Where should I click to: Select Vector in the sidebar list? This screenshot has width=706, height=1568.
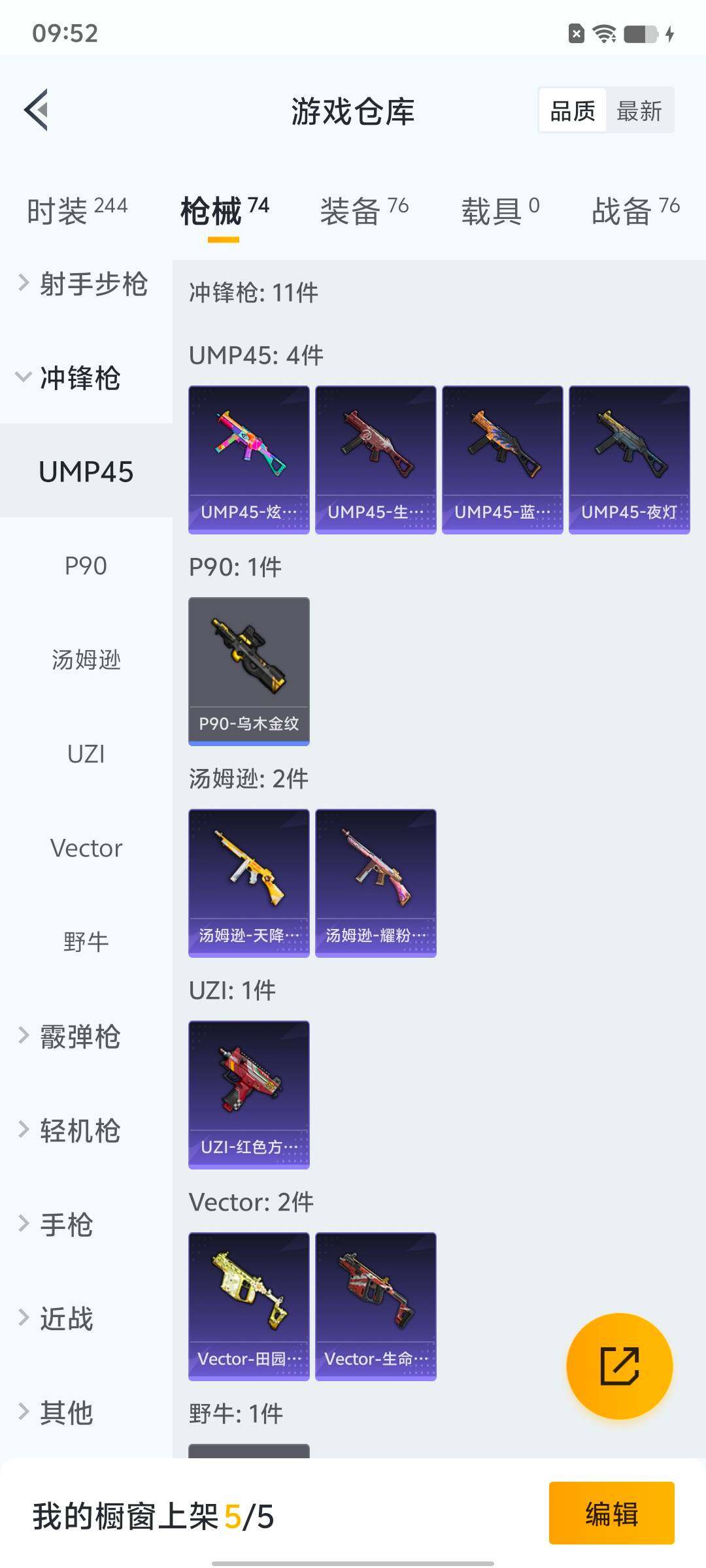[86, 848]
